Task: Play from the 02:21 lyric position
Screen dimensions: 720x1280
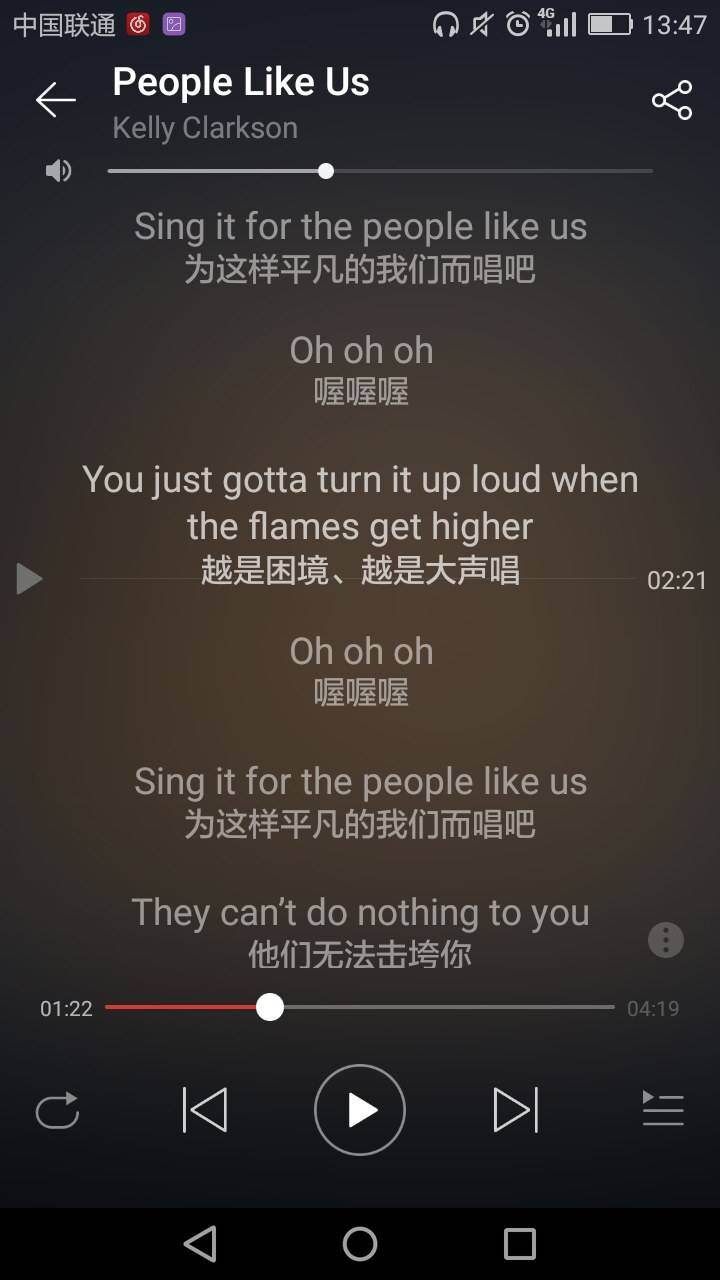Action: click(30, 578)
